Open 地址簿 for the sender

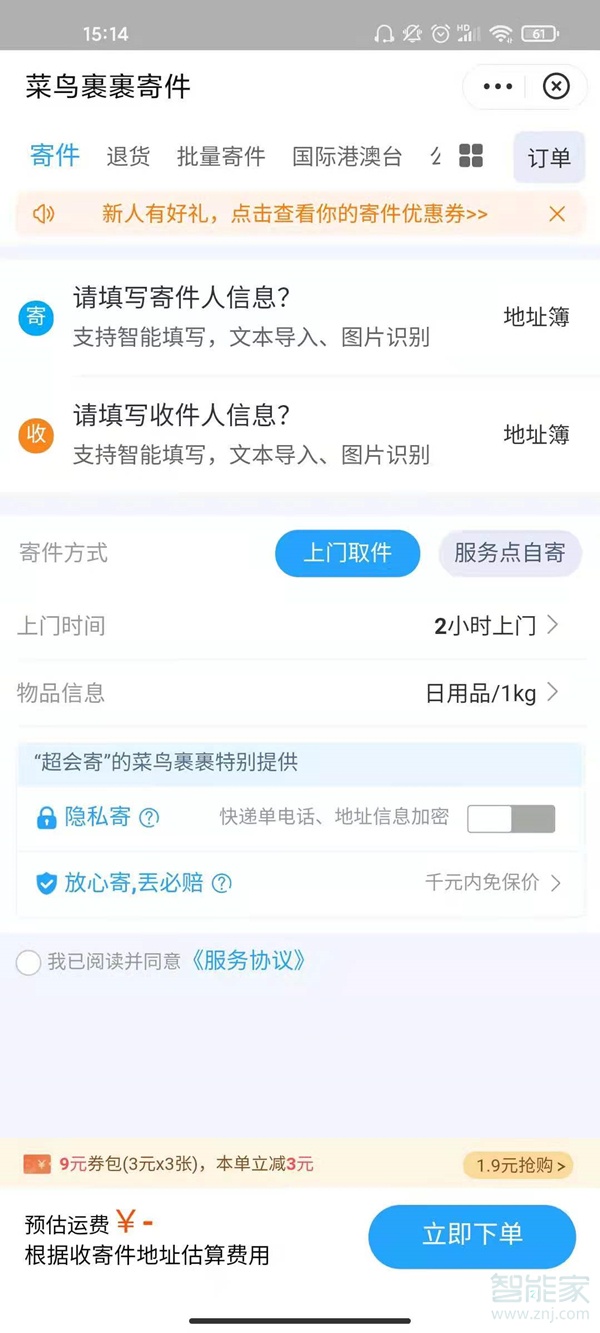536,317
